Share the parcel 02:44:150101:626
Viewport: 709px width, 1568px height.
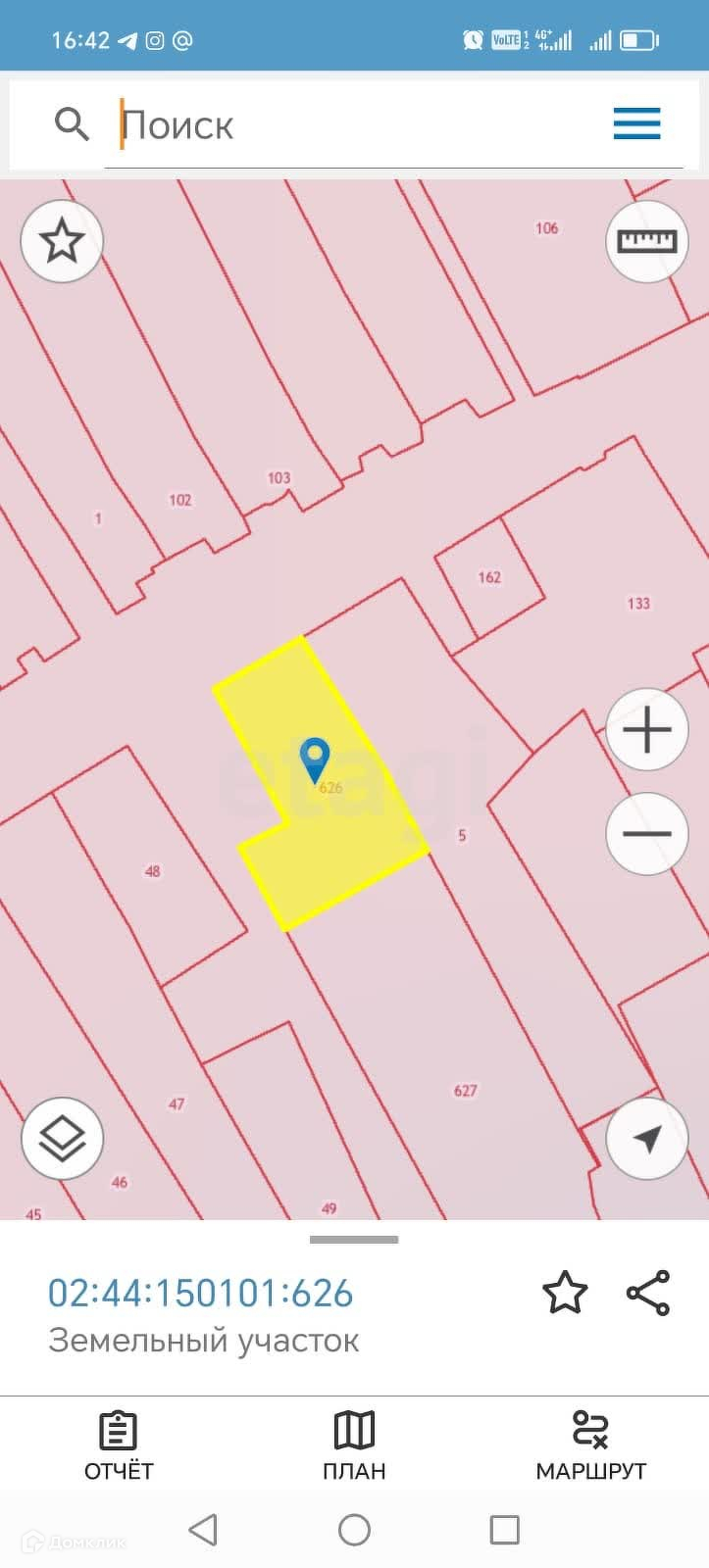648,1293
